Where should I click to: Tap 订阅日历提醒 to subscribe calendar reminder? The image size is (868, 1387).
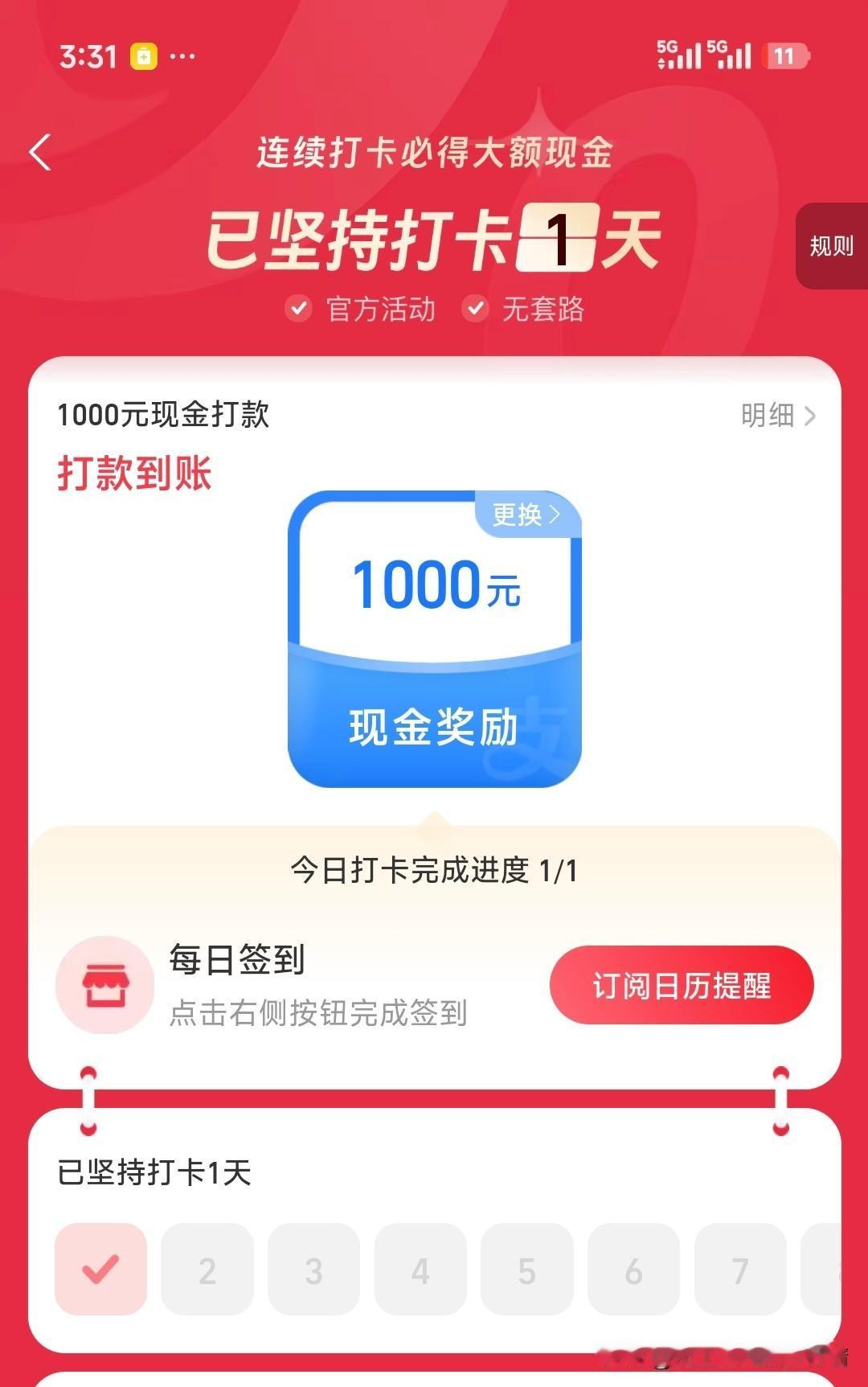click(x=681, y=985)
